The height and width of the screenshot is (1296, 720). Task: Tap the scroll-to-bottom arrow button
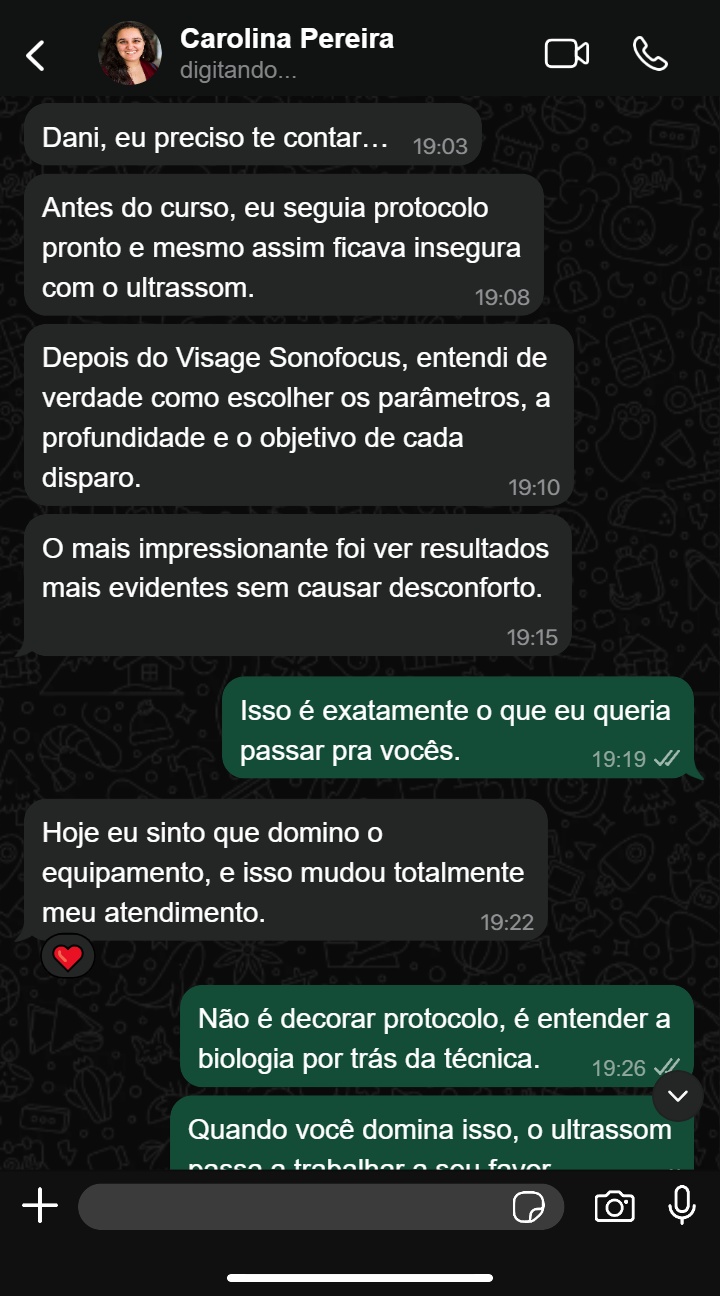(x=678, y=1096)
